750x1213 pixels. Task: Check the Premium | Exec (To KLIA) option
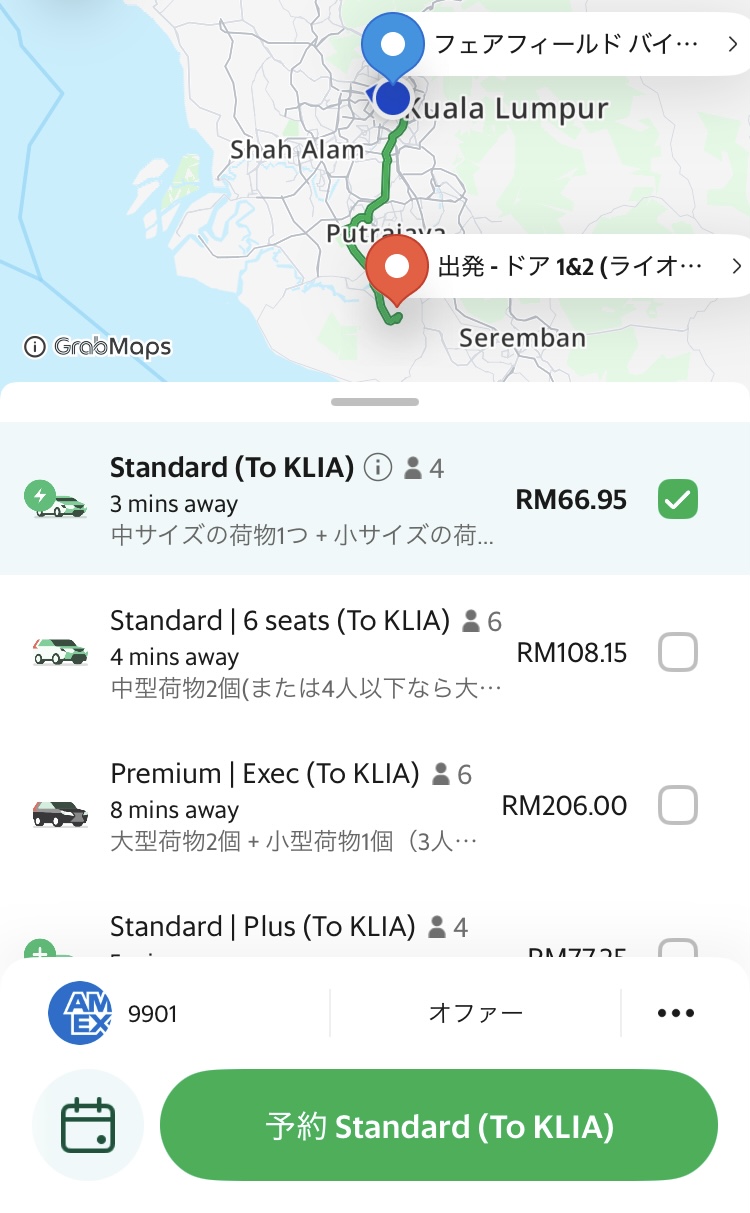[x=678, y=805]
